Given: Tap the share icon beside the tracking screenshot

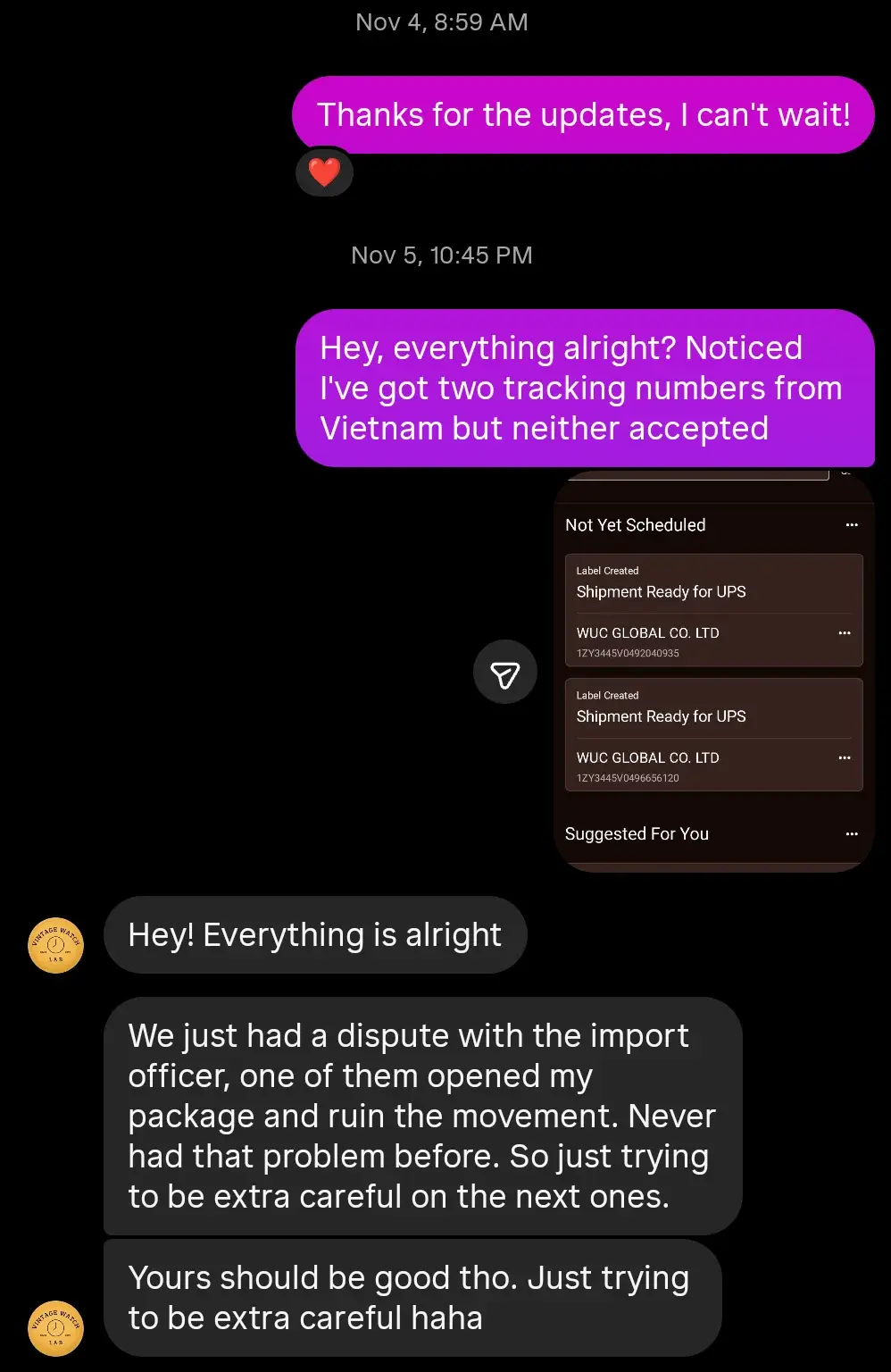Looking at the screenshot, I should click(504, 672).
